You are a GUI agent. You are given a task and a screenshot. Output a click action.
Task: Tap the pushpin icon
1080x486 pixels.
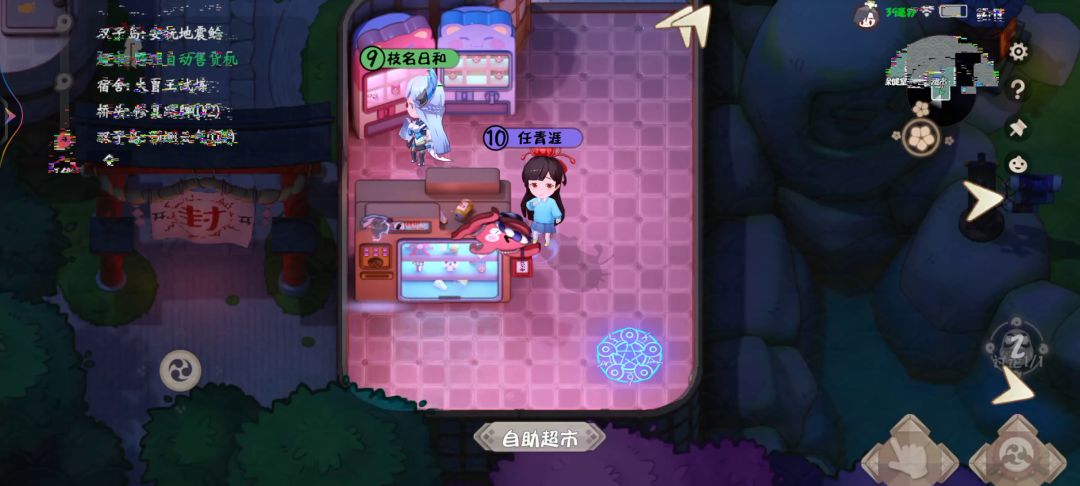point(1018,127)
